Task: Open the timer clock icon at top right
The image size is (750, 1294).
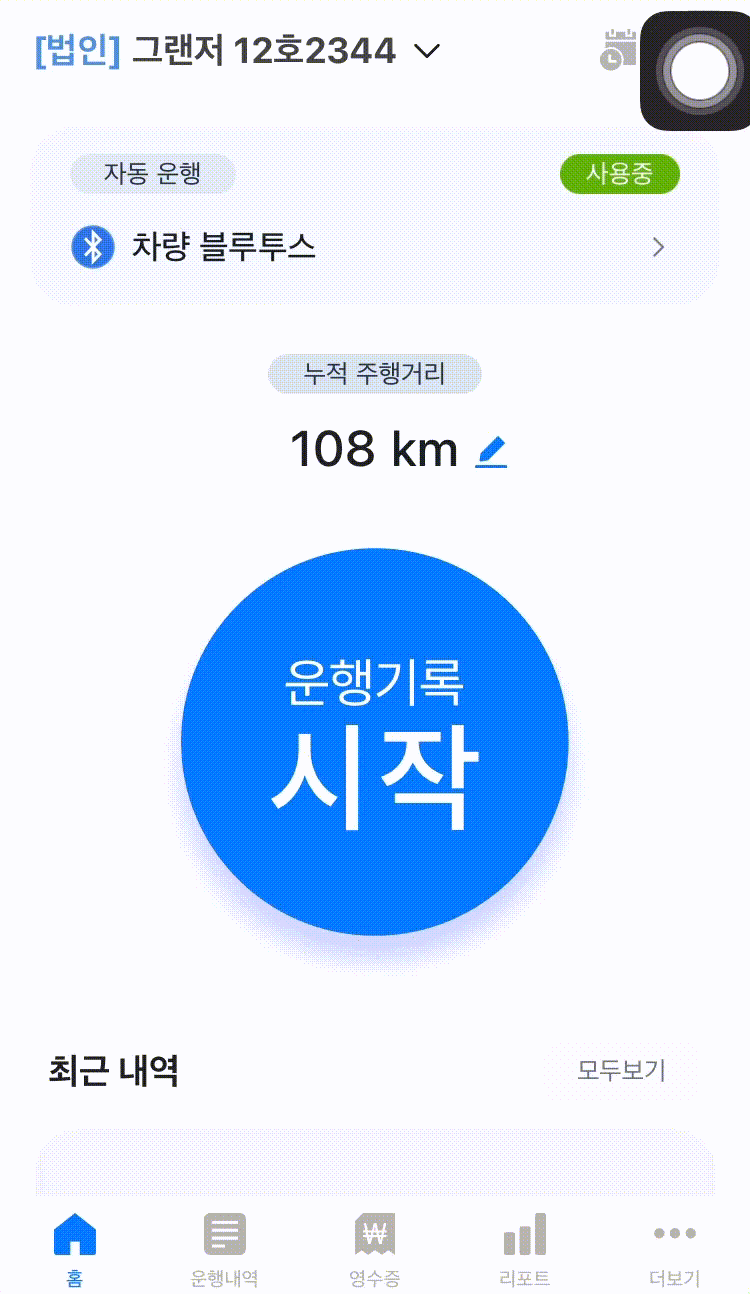Action: tap(620, 50)
